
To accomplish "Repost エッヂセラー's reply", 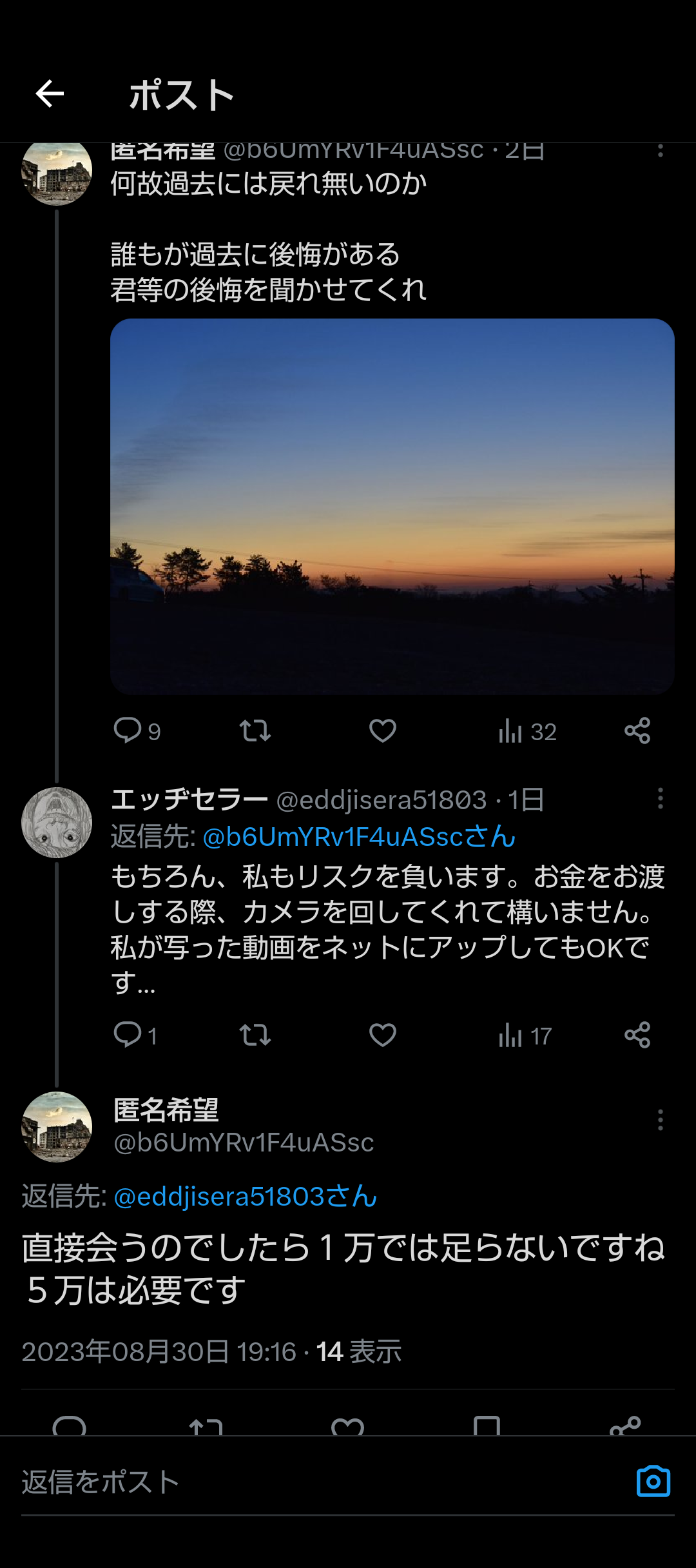I will pyautogui.click(x=255, y=1035).
